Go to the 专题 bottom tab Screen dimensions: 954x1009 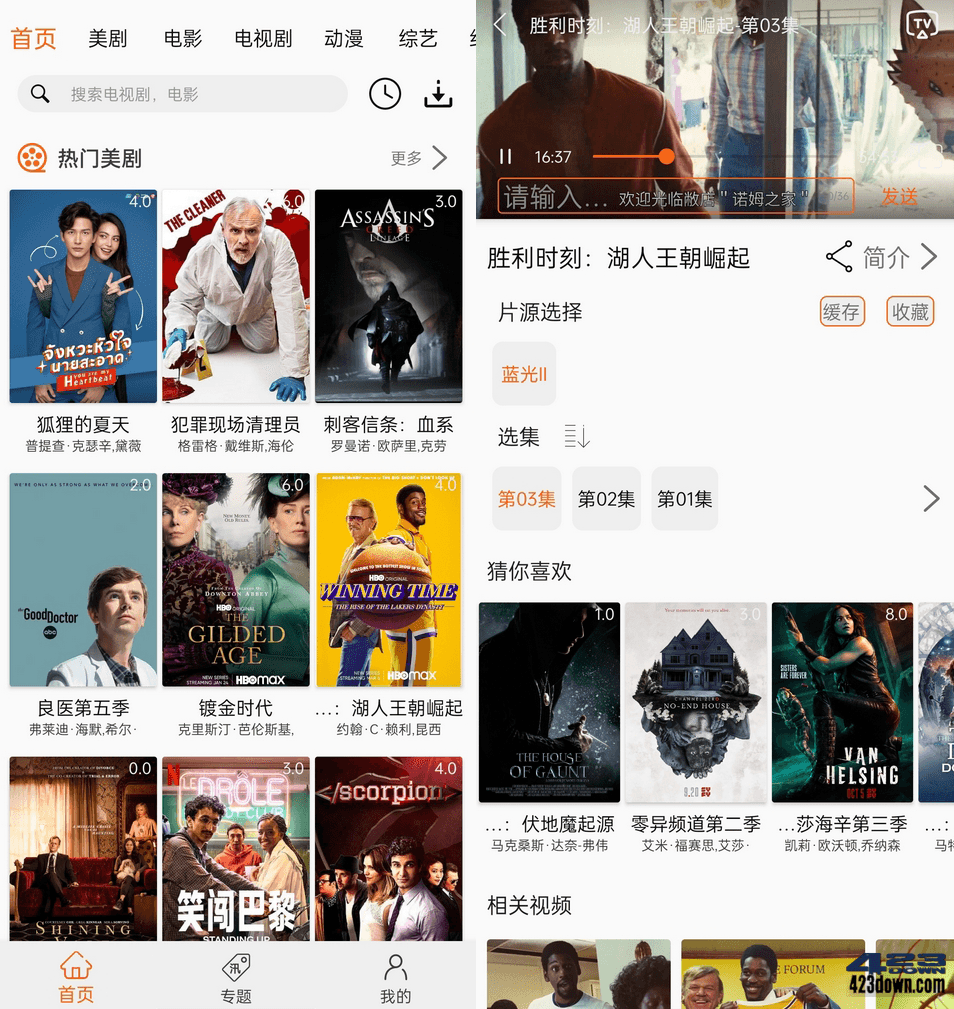click(x=236, y=978)
